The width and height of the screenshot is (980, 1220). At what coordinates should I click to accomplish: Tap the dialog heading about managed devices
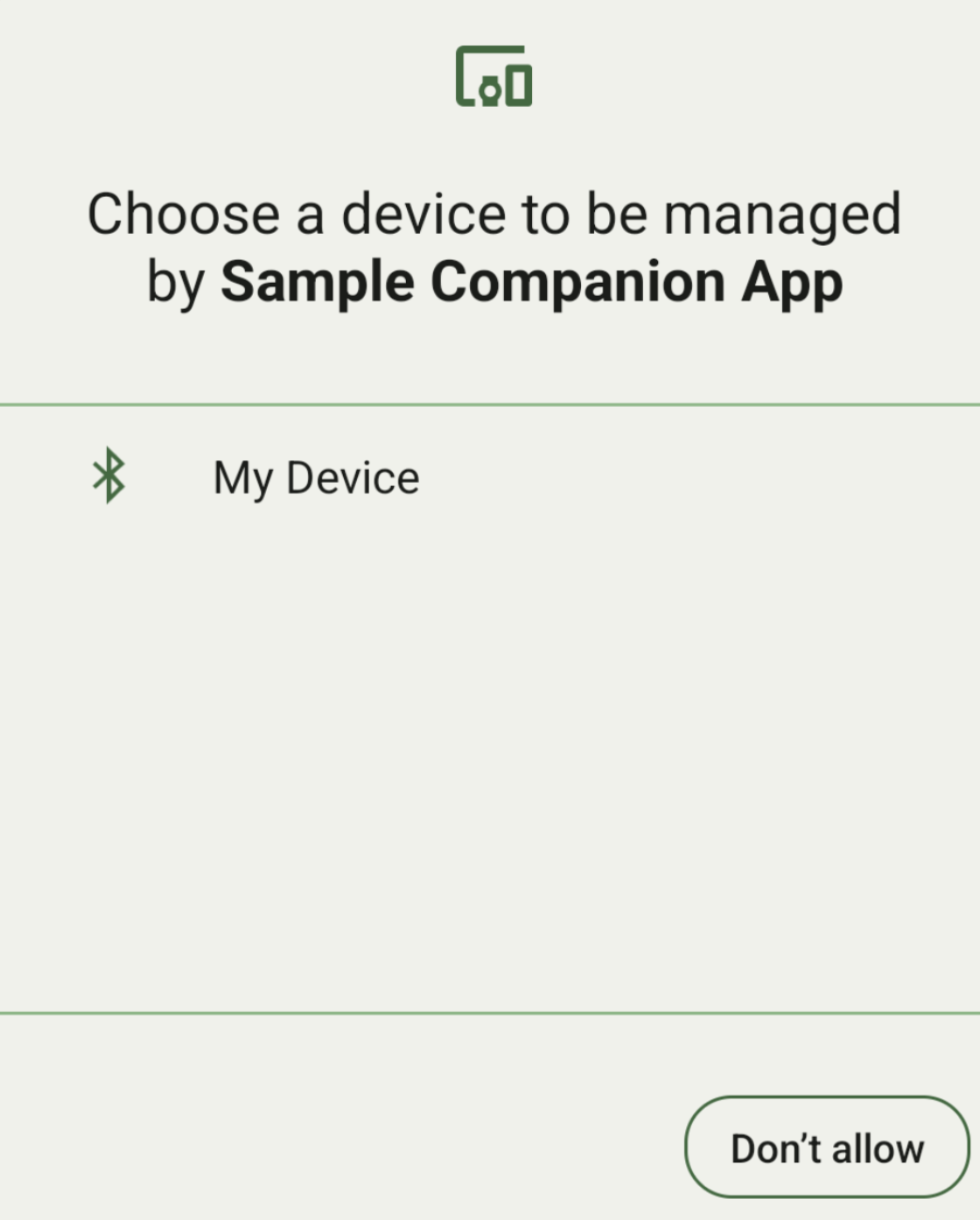point(494,245)
